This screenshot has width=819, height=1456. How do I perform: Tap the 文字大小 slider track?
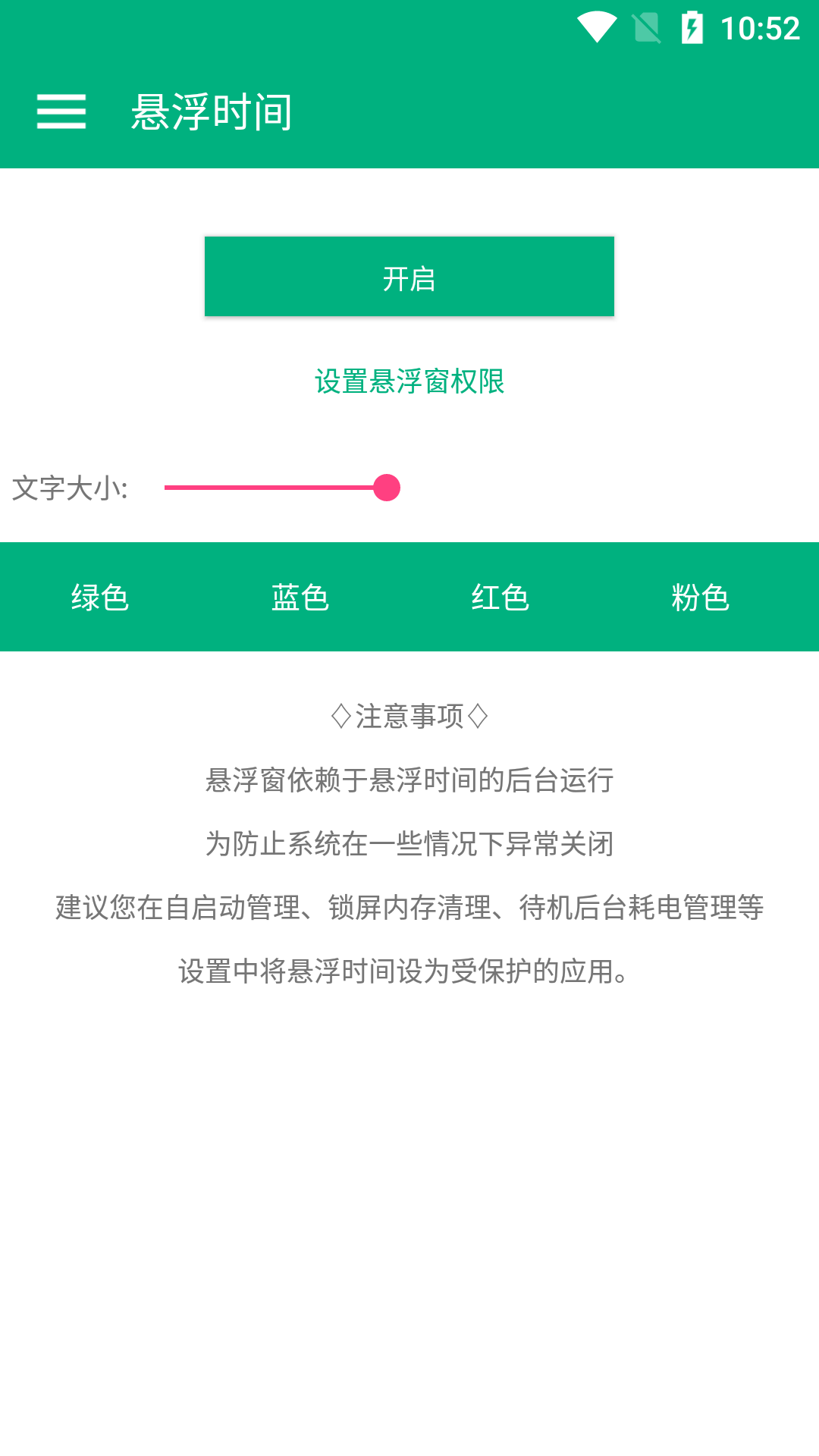pyautogui.click(x=281, y=488)
